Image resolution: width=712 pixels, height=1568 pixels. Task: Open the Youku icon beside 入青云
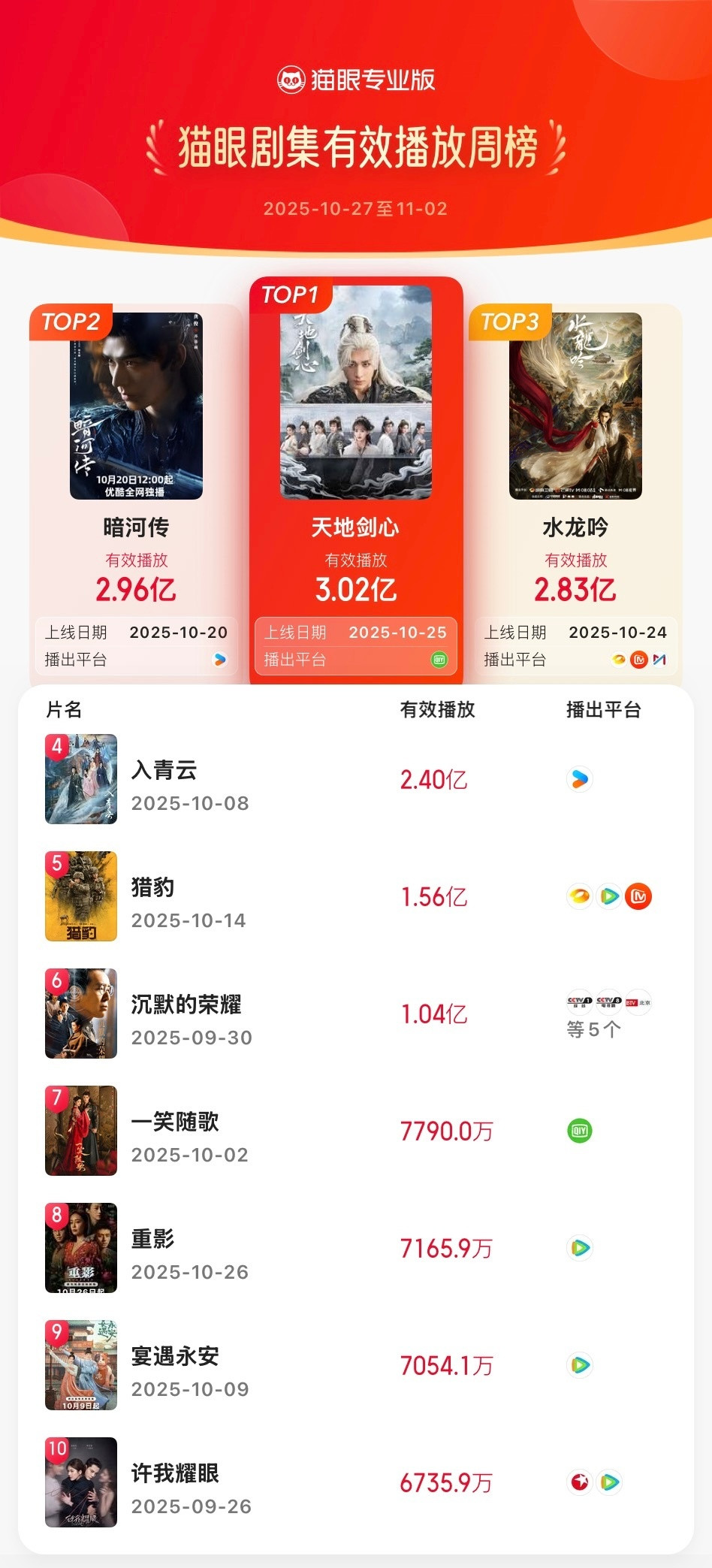tap(578, 779)
